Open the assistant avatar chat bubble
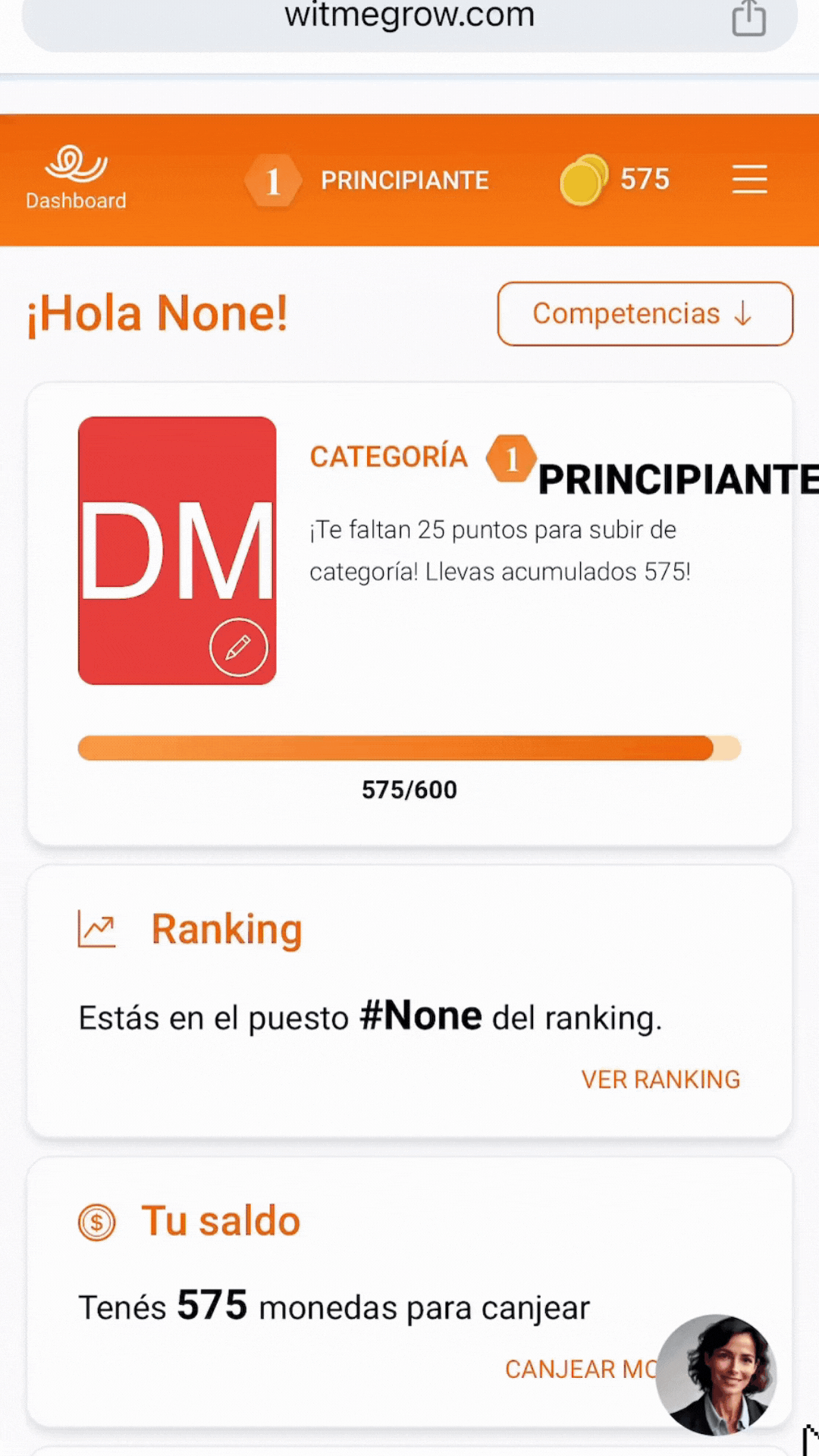The height and width of the screenshot is (1456, 819). tap(717, 1374)
